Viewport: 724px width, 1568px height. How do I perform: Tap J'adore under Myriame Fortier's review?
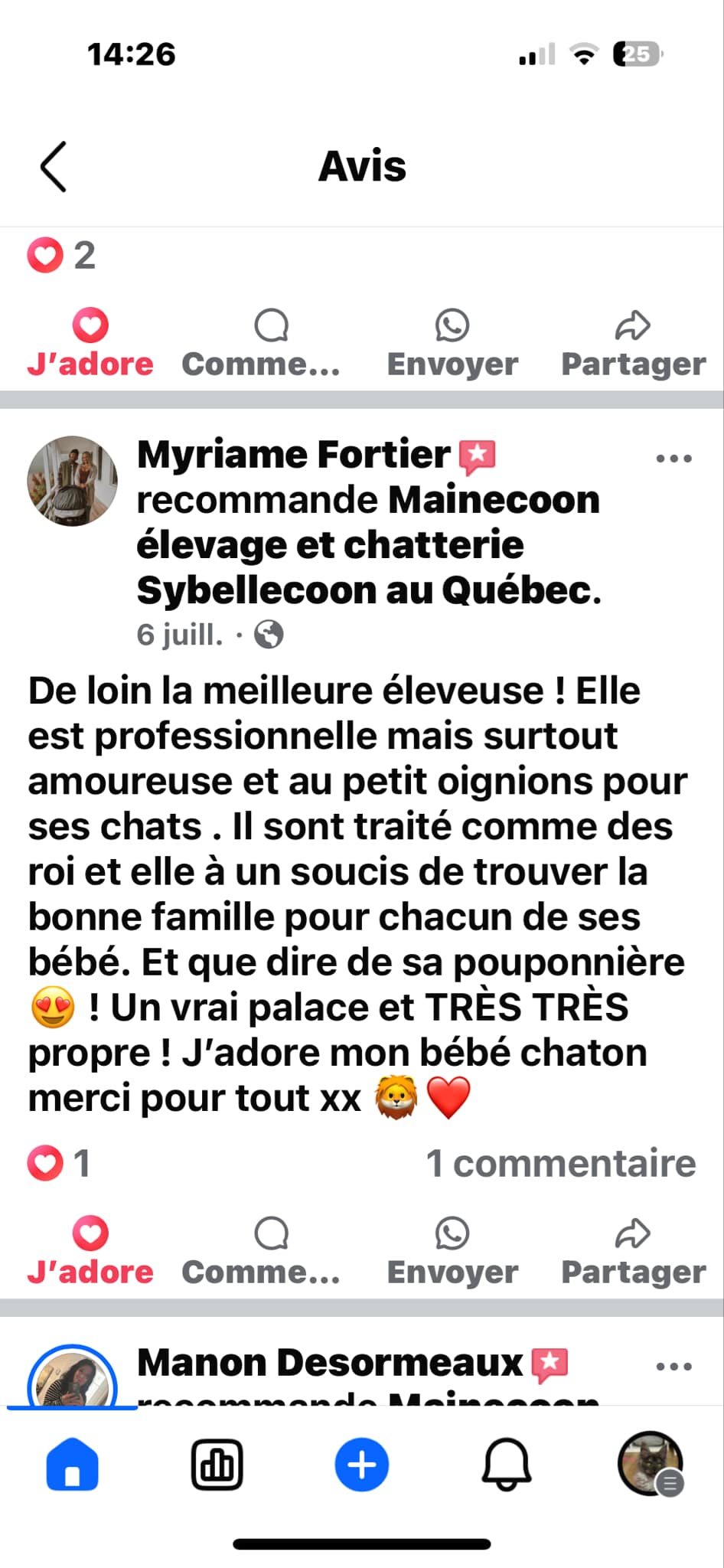[90, 1252]
